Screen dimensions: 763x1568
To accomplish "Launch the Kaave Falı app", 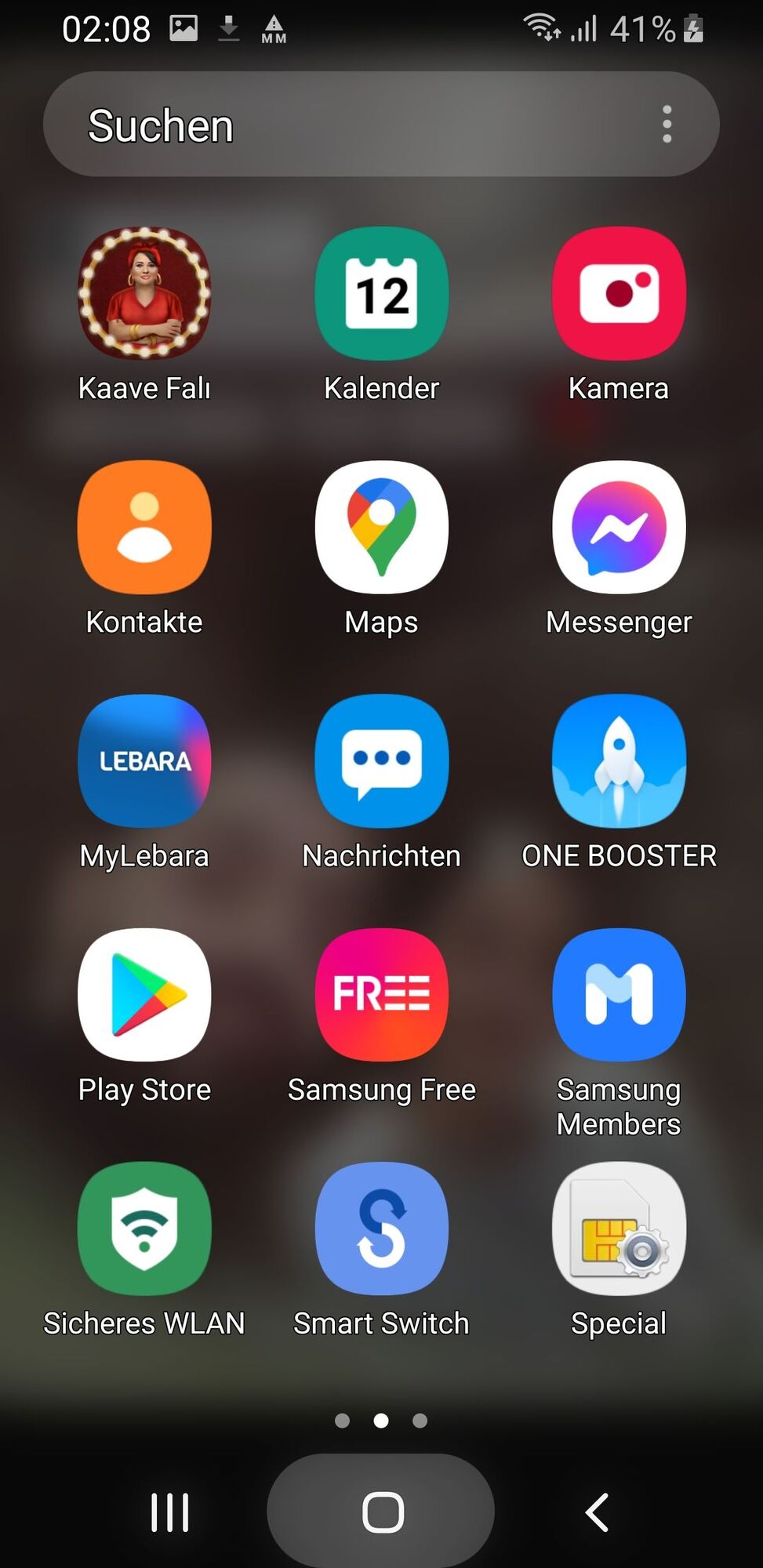I will point(144,294).
